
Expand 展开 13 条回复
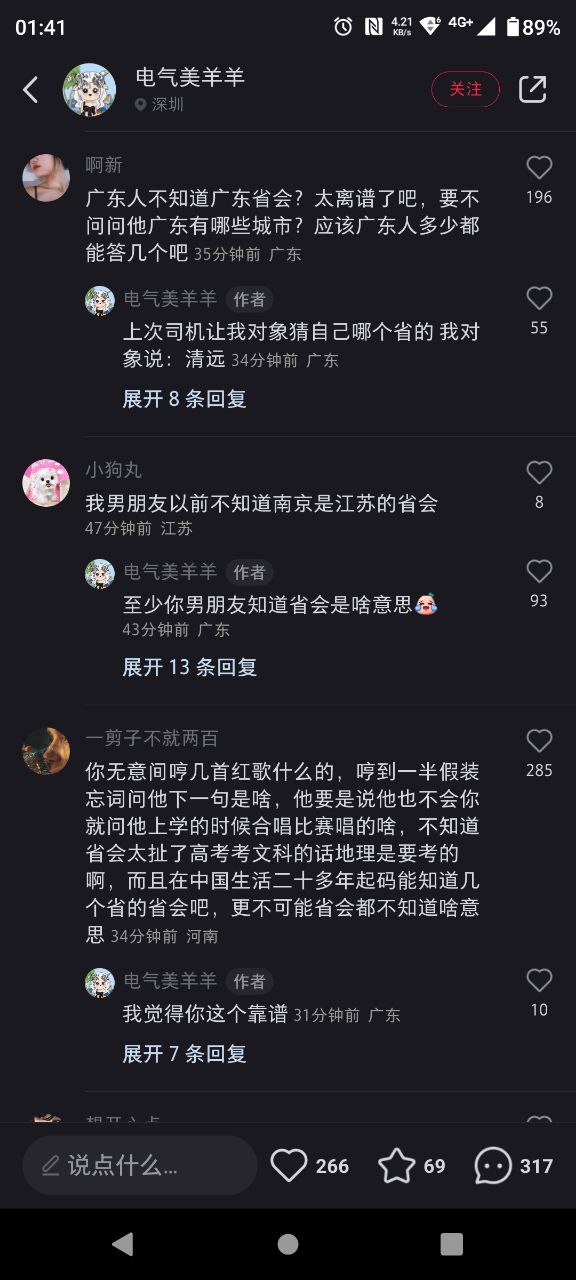190,667
